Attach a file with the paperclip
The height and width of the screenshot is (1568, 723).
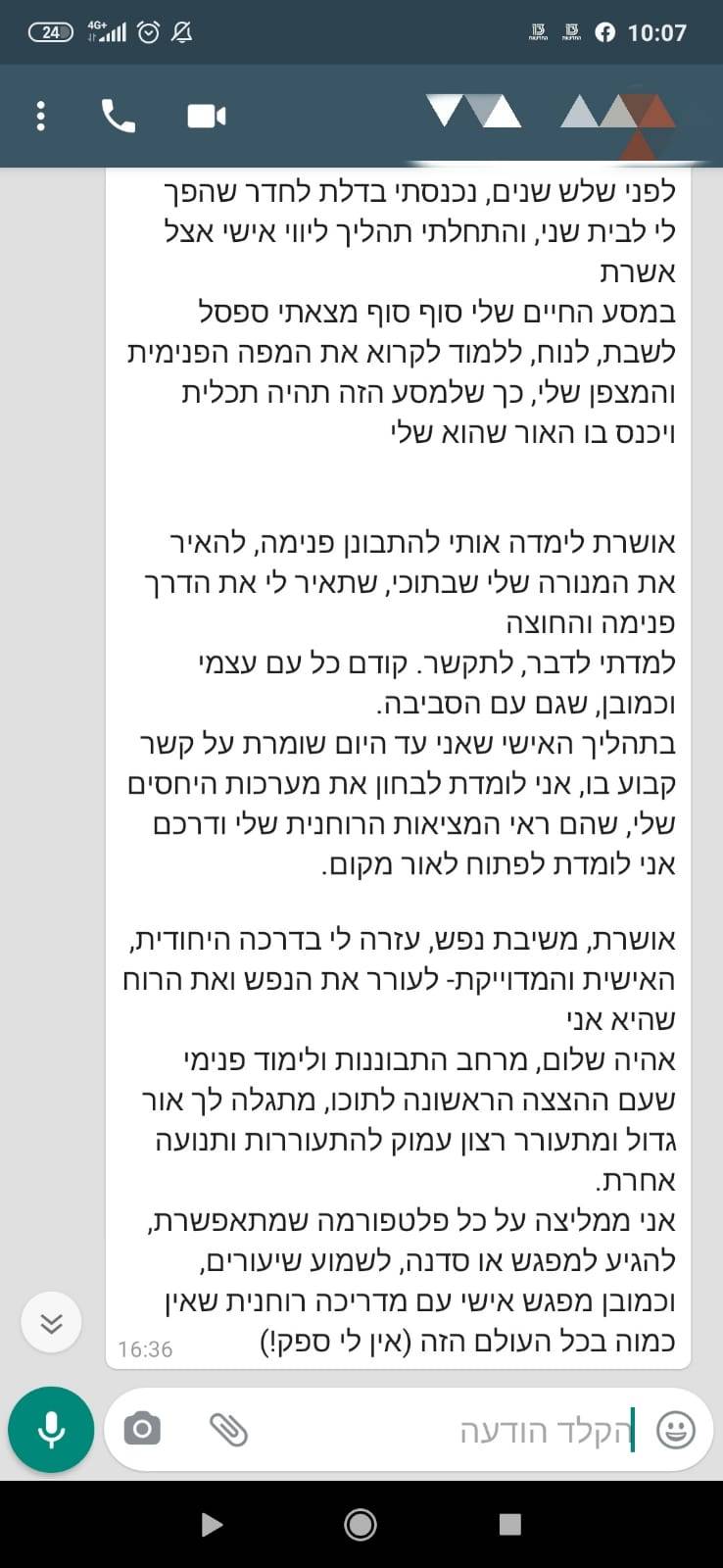(228, 1430)
